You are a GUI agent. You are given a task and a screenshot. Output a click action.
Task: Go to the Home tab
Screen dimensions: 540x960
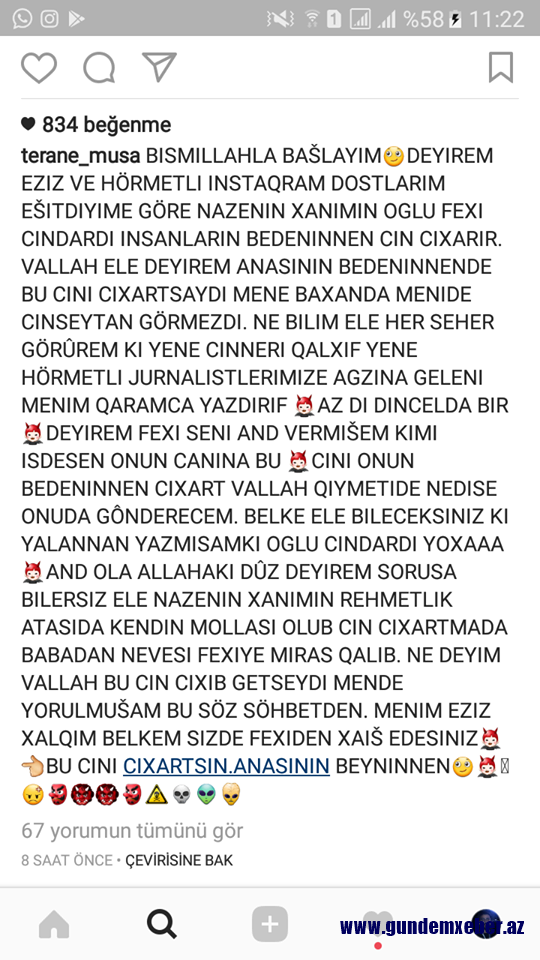(54, 924)
